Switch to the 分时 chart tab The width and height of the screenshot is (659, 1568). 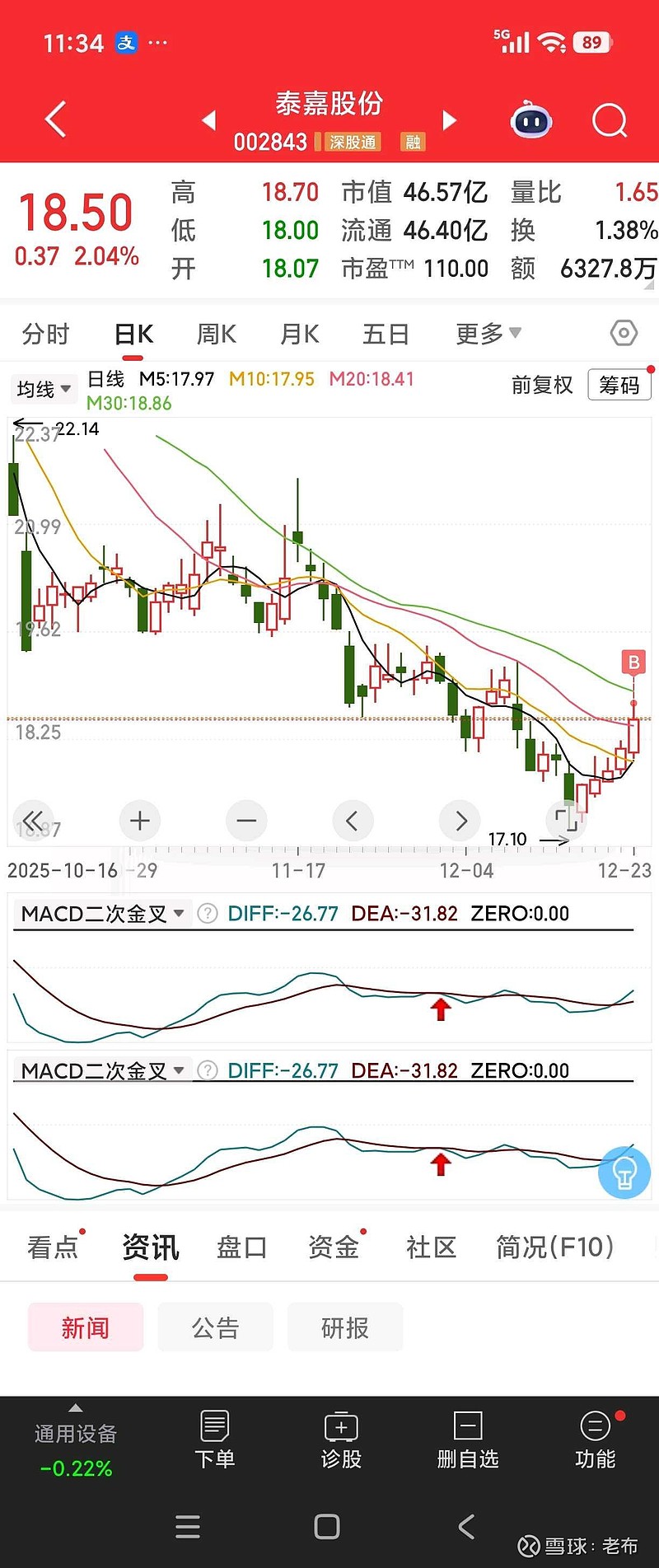point(45,335)
